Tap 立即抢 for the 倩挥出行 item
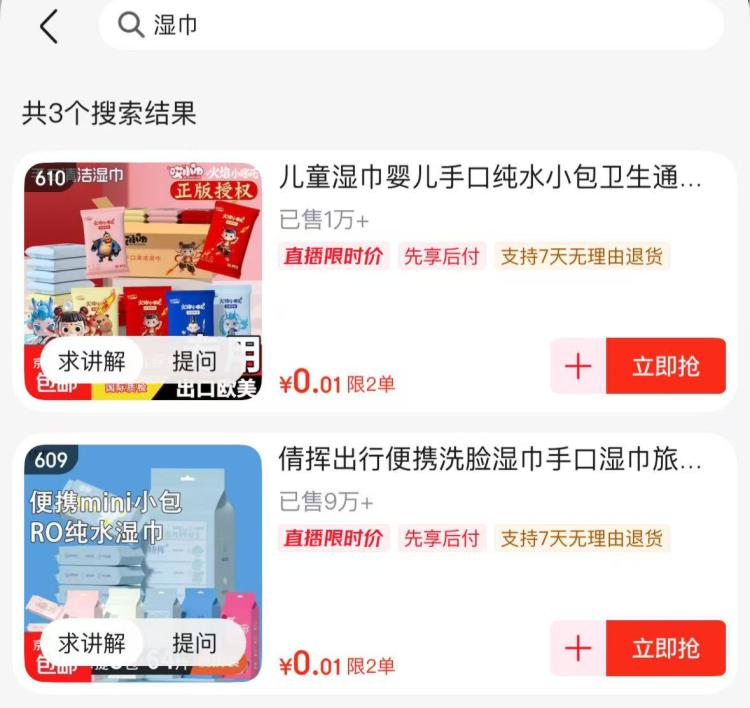The height and width of the screenshot is (708, 750). pyautogui.click(x=665, y=648)
